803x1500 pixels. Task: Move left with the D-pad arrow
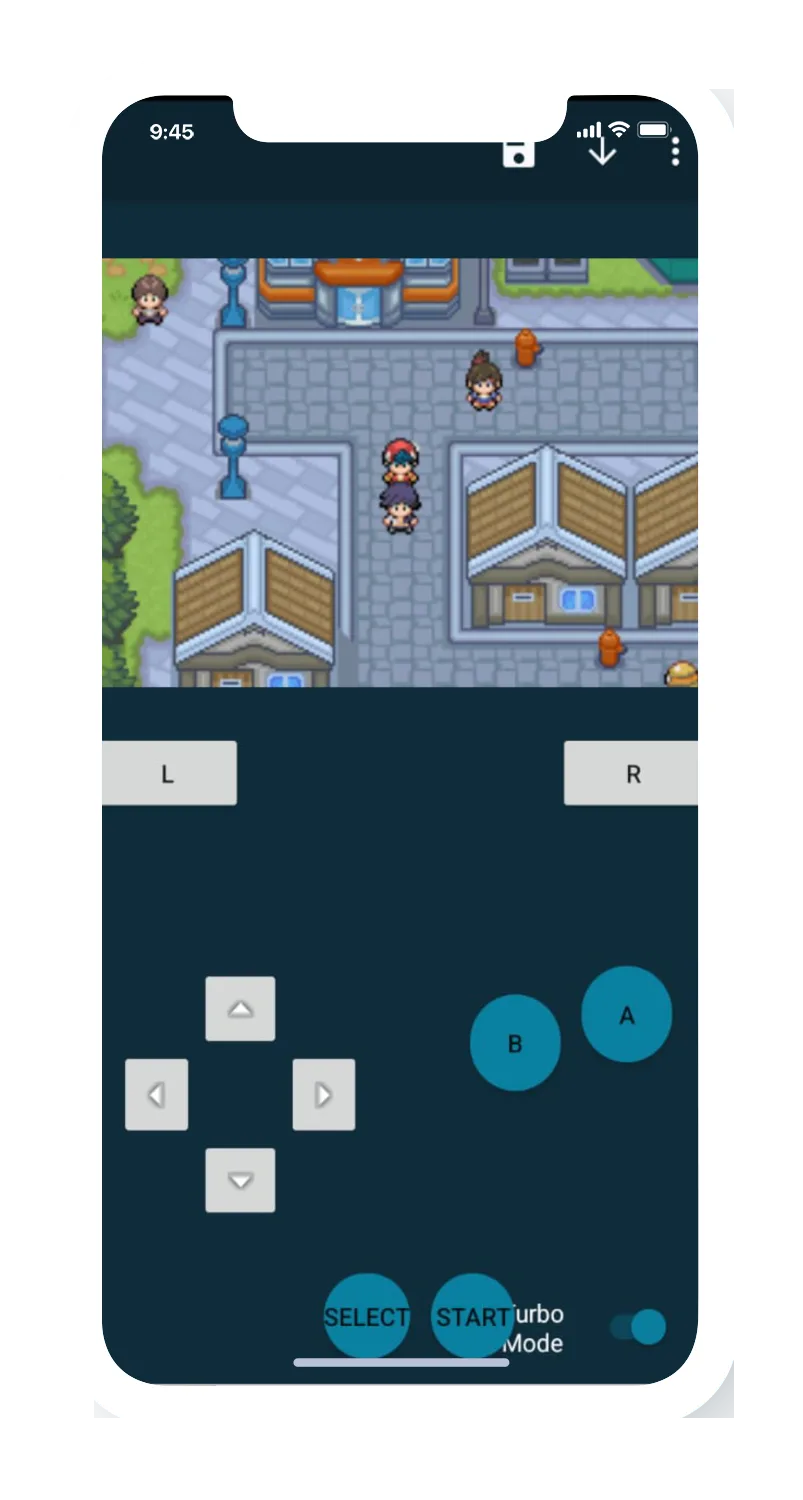coord(156,1095)
